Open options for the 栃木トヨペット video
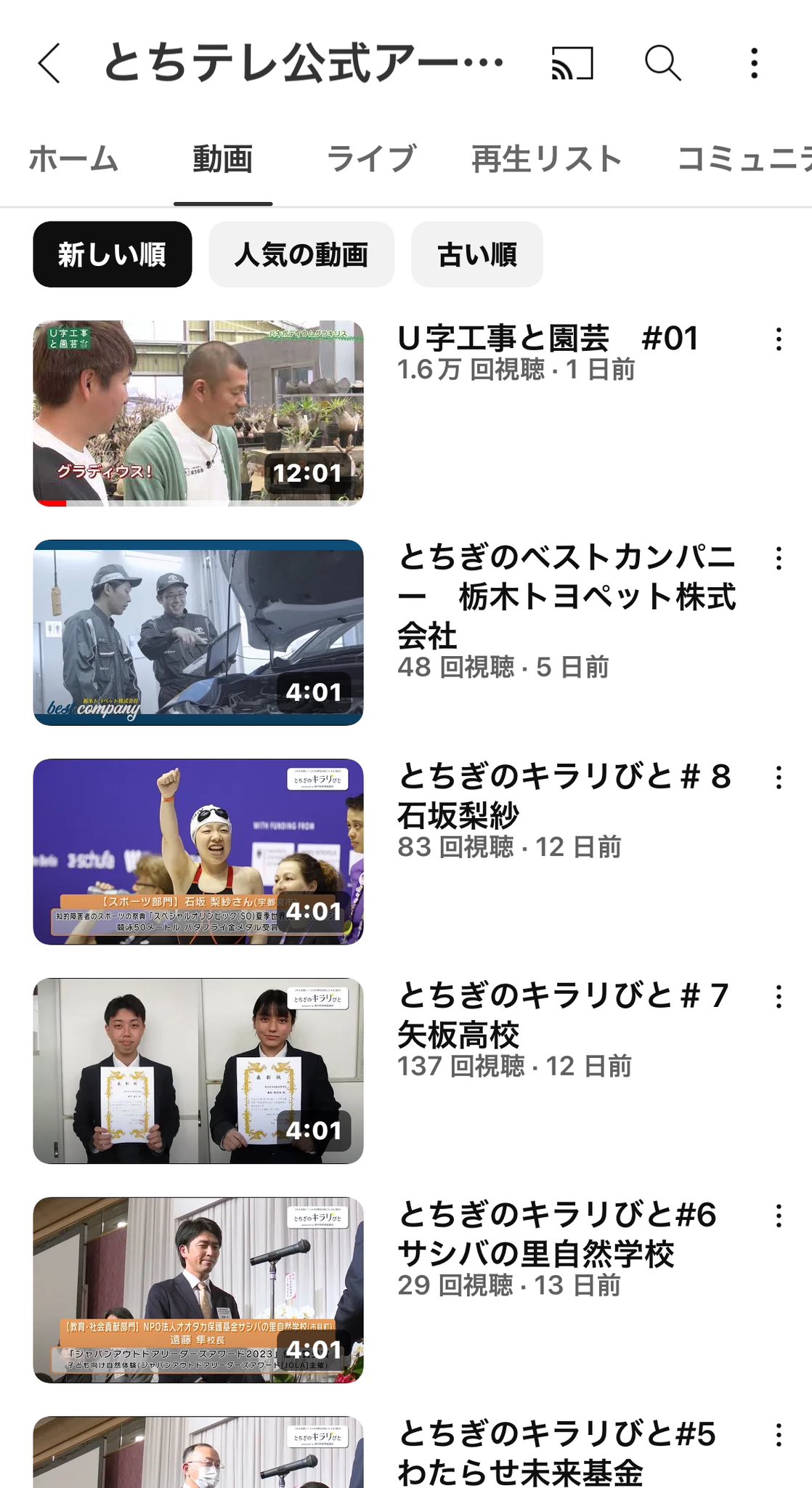812x1488 pixels. [779, 559]
